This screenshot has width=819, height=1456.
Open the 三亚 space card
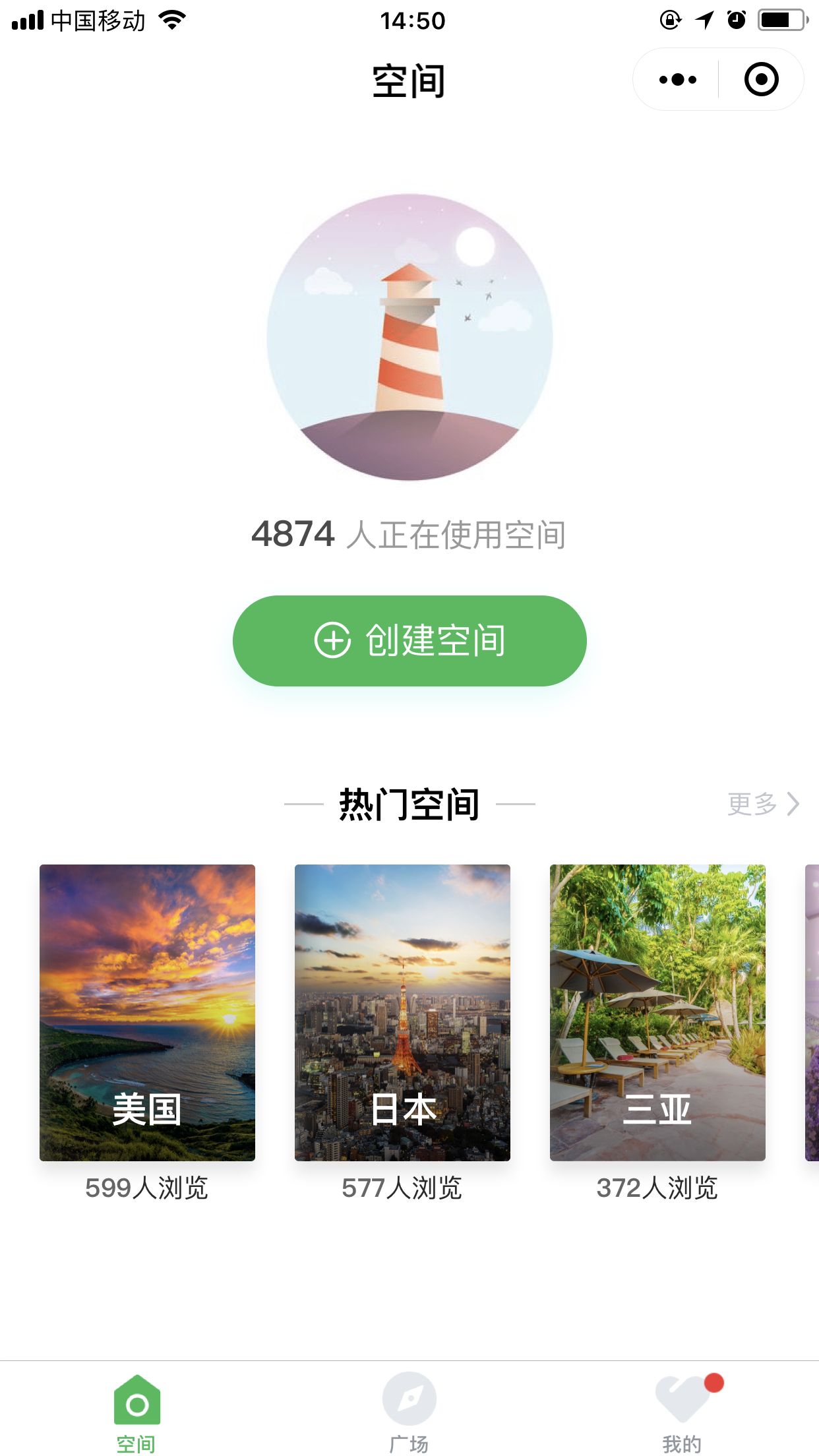point(657,1012)
